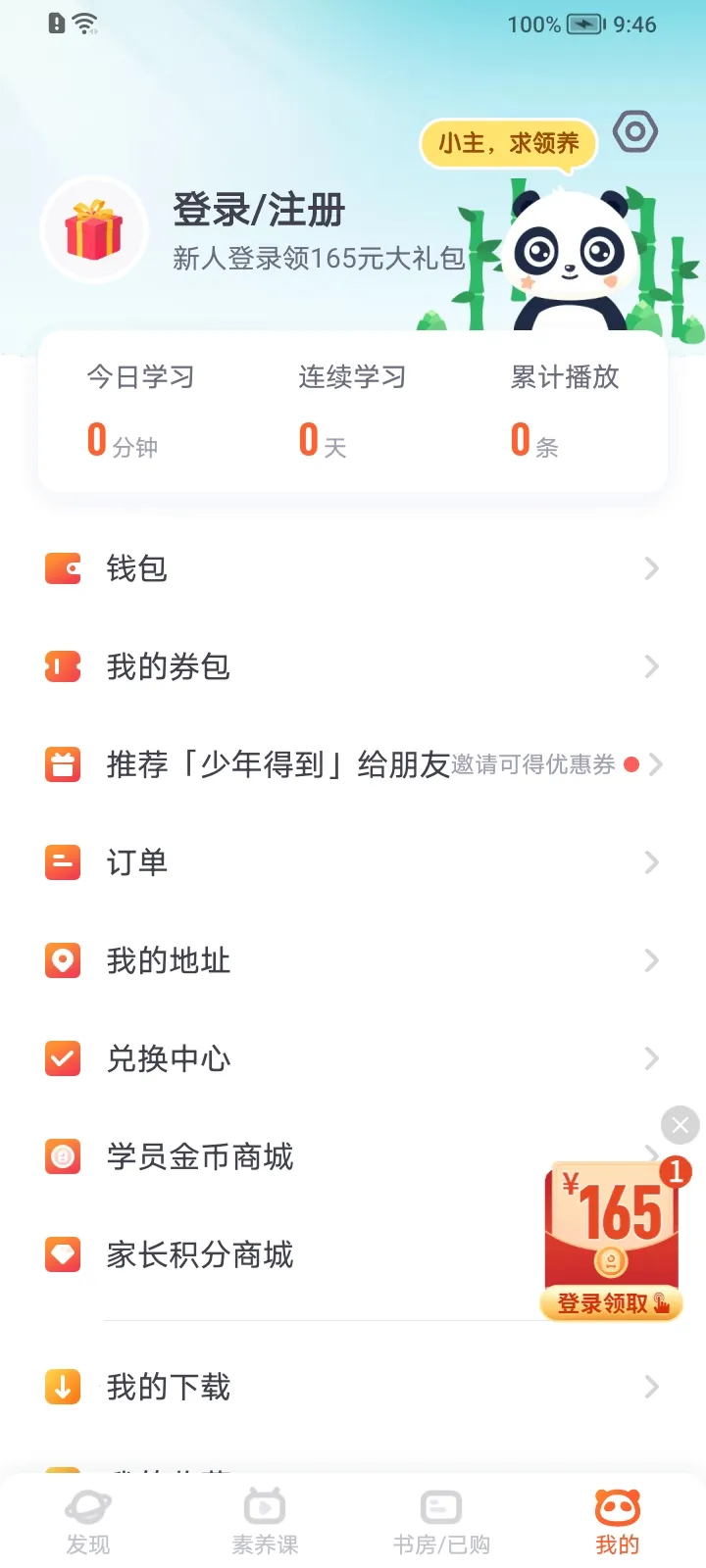The height and width of the screenshot is (1568, 706).
Task: Open 我的下载
Action: (x=353, y=1387)
